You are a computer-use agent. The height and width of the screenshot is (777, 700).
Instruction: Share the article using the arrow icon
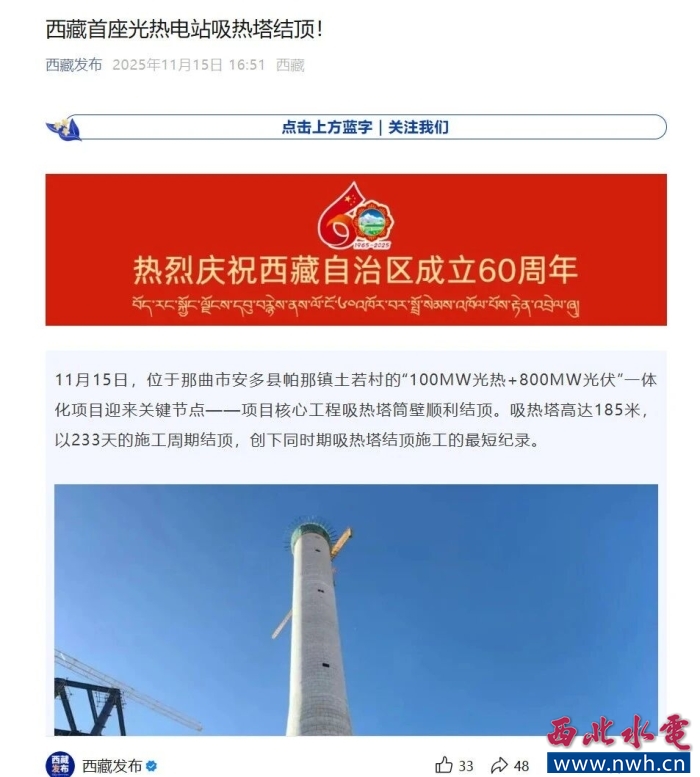pyautogui.click(x=500, y=765)
